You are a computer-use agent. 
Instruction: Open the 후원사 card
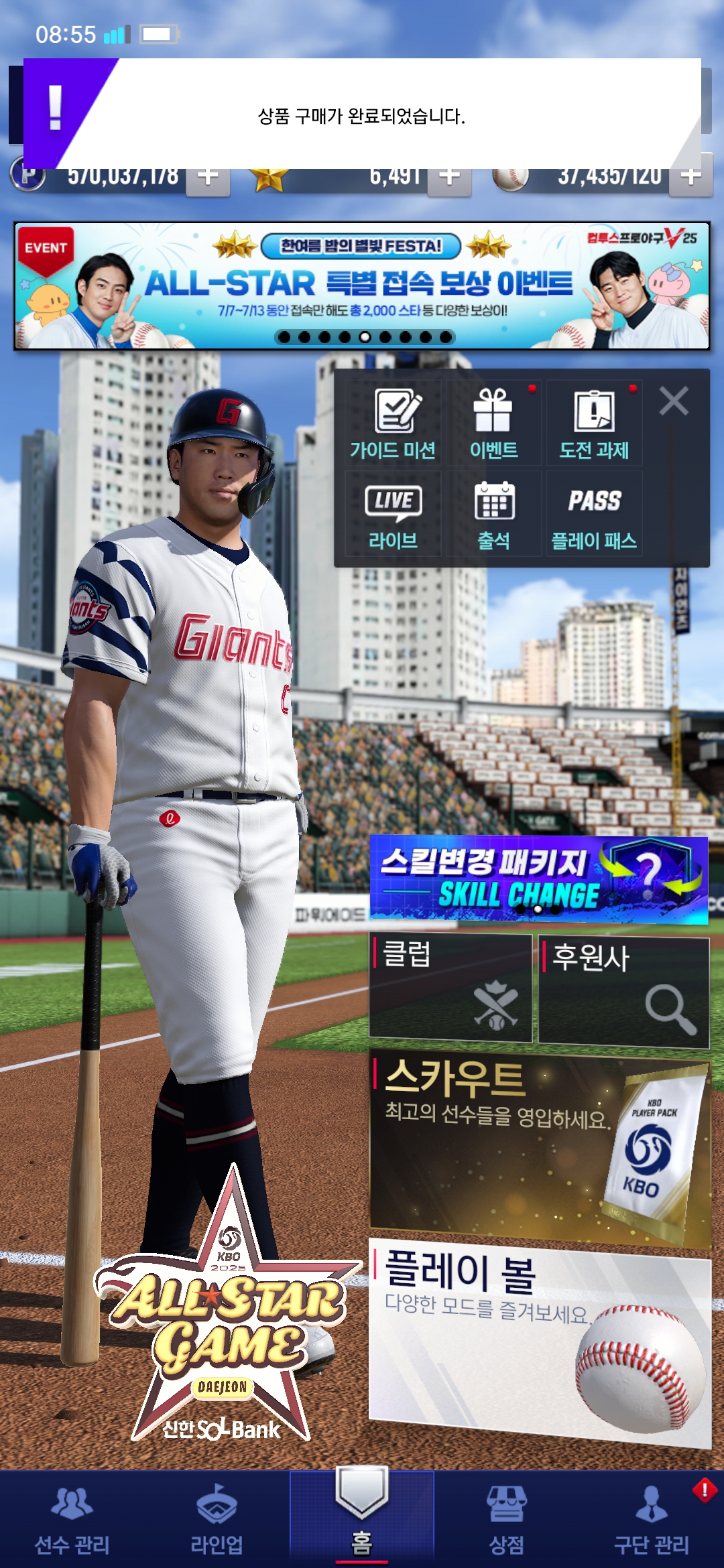tap(623, 992)
